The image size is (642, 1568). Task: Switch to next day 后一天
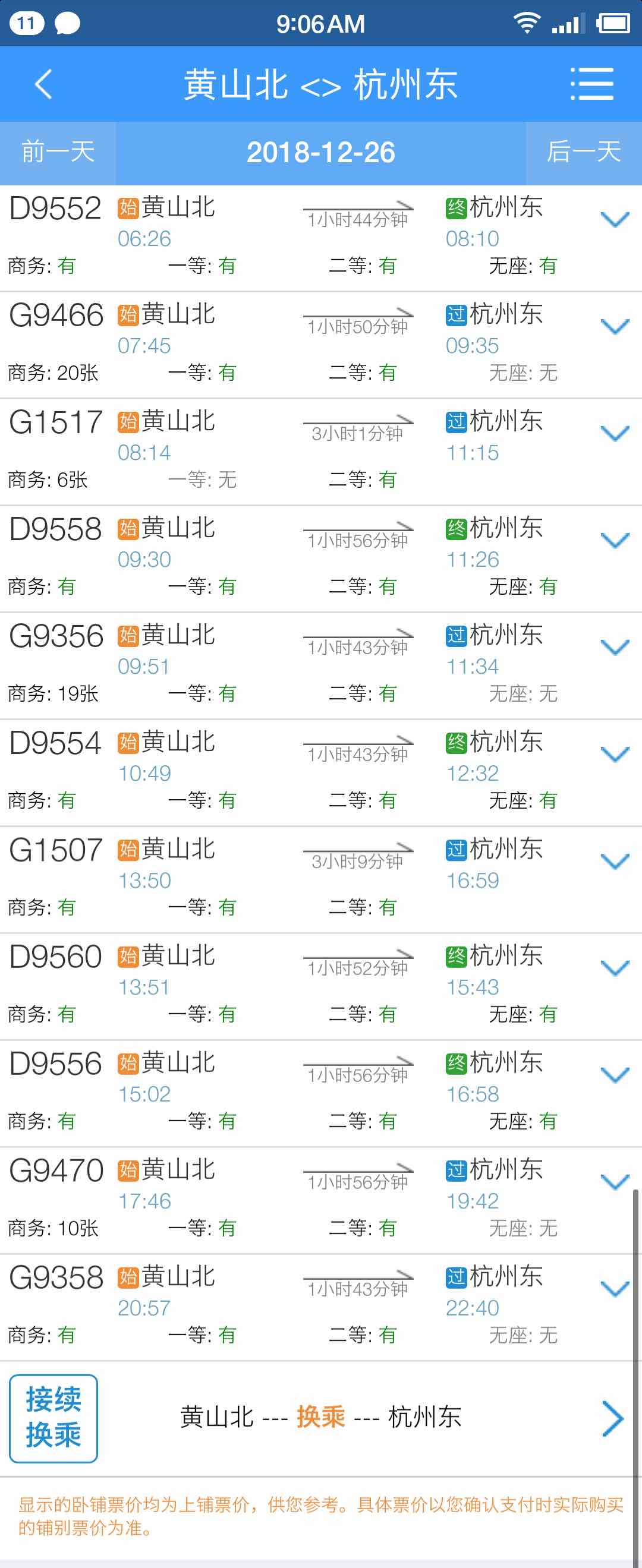(x=583, y=152)
